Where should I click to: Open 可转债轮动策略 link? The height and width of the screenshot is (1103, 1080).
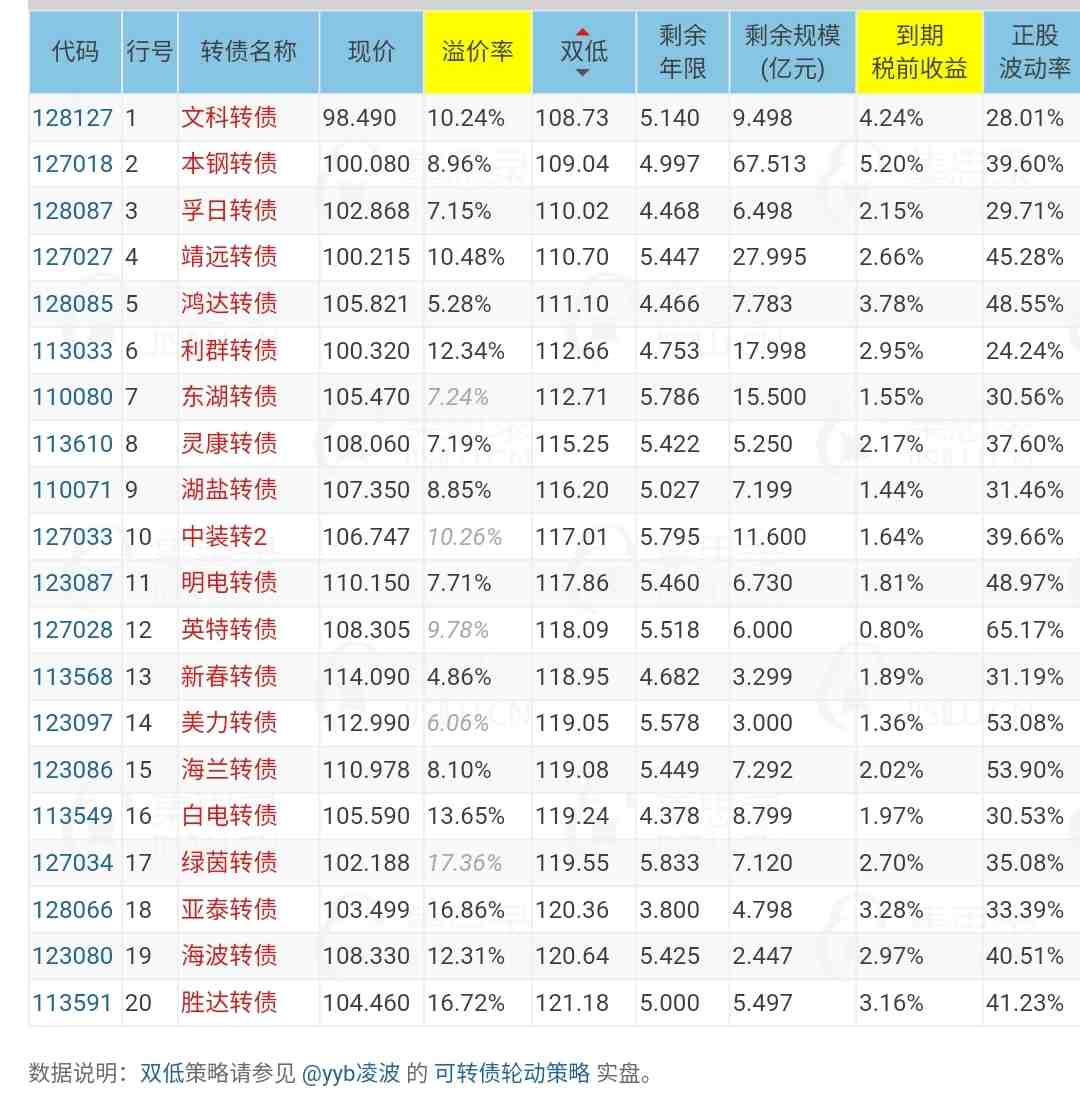512,1074
